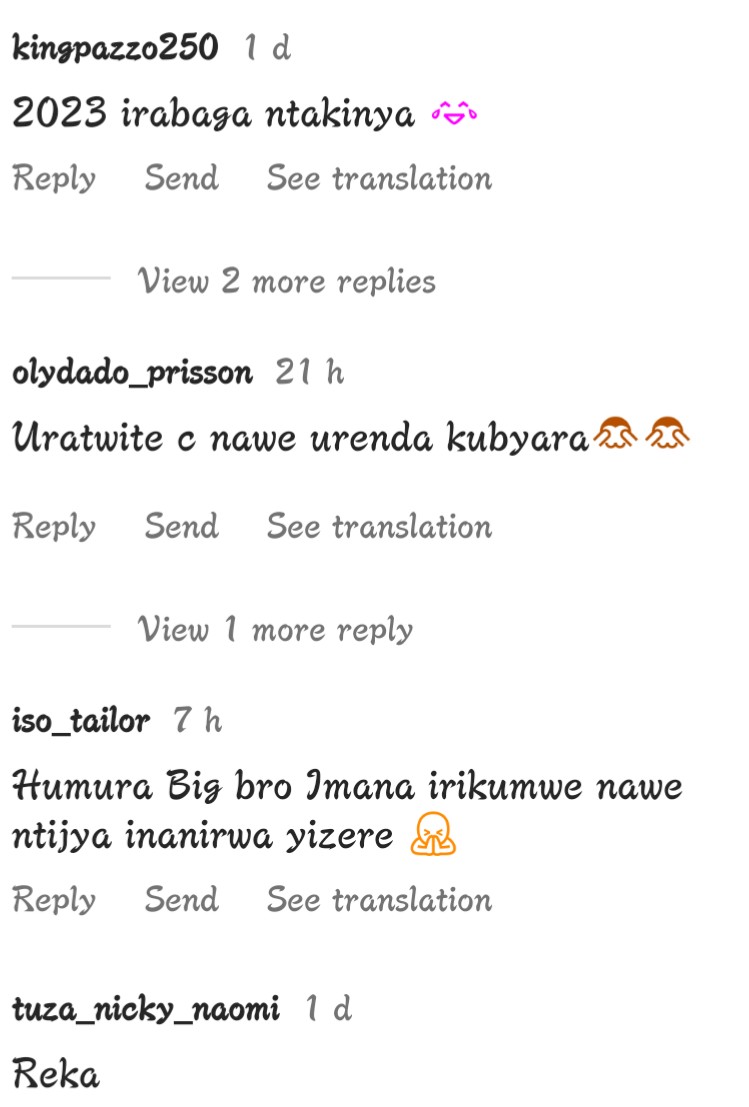Reply to kingpazzo250's comment
Image resolution: width=749 pixels, height=1107 pixels.
pos(54,179)
